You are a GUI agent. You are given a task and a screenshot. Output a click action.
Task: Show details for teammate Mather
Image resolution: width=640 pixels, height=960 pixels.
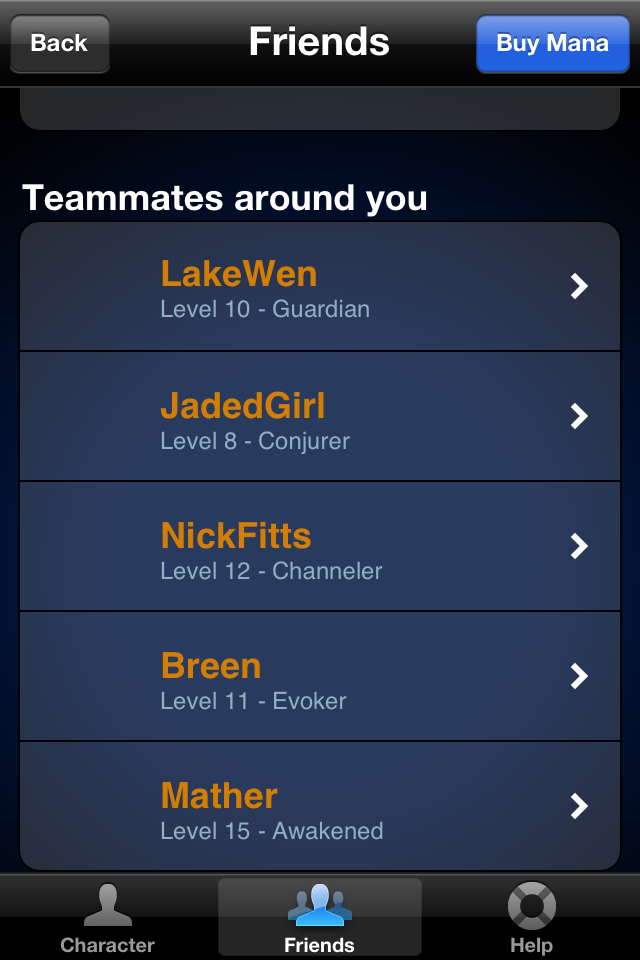click(x=320, y=806)
